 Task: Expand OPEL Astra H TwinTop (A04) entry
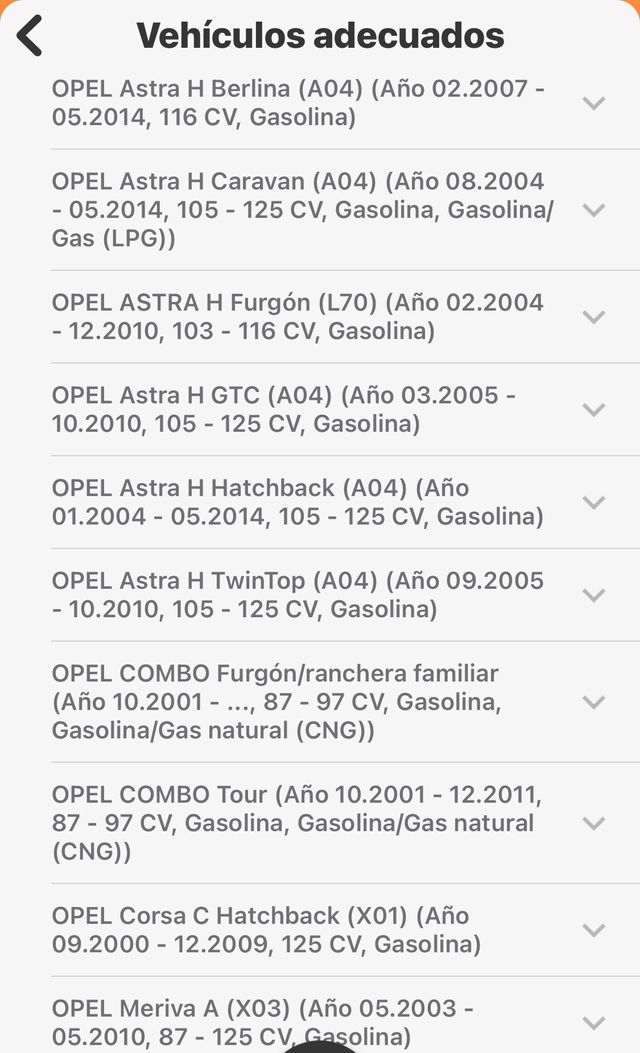click(594, 595)
